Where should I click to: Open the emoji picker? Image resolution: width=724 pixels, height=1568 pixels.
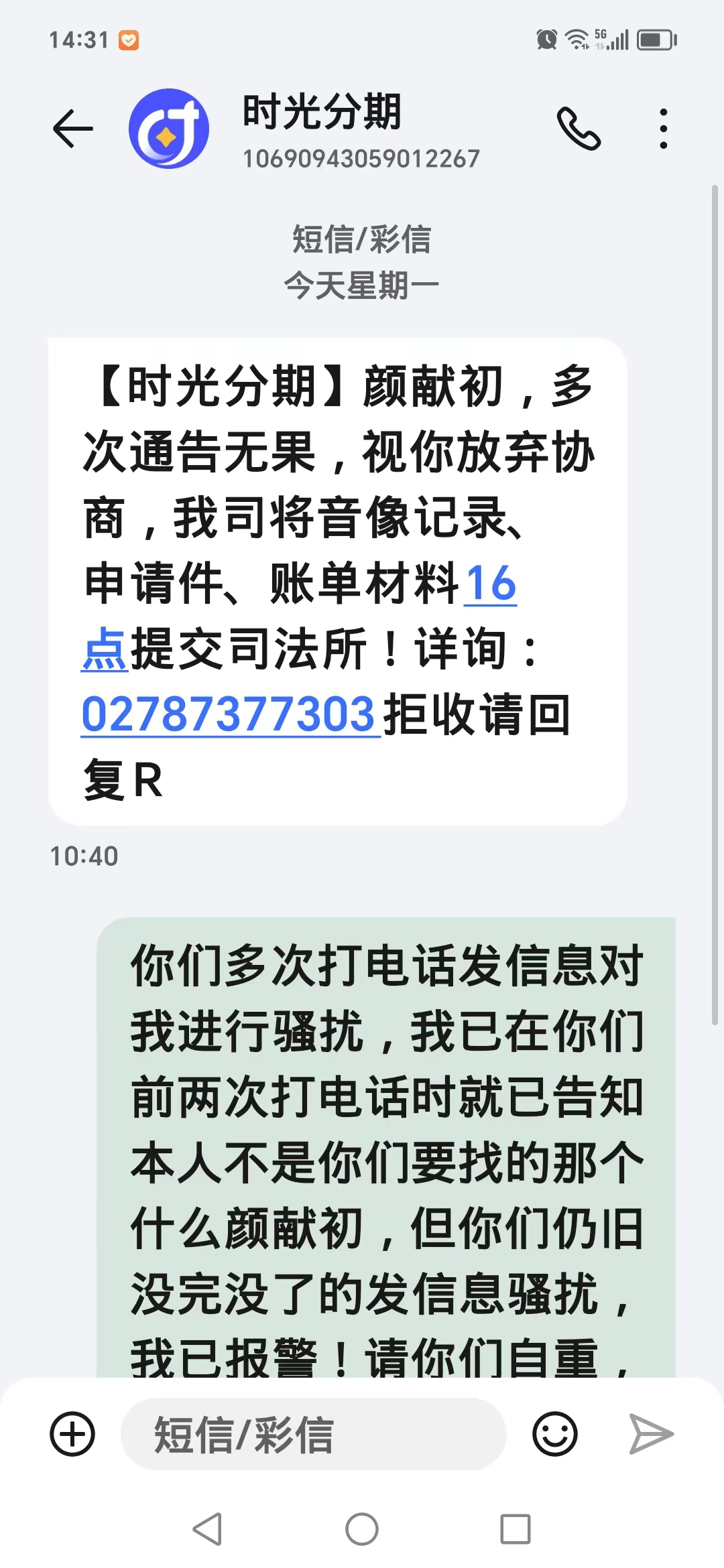(554, 1434)
